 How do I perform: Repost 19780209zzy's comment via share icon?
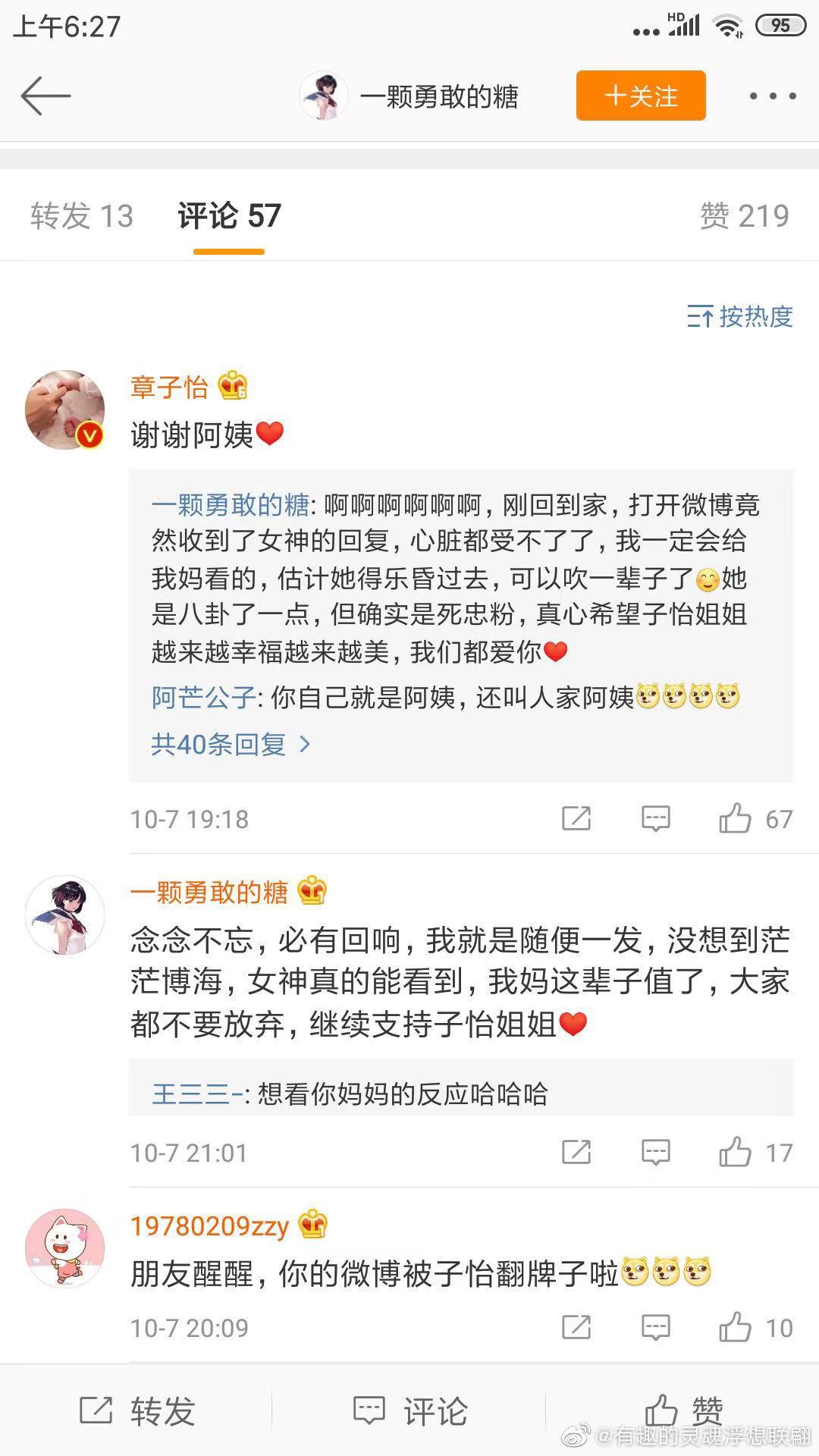(x=576, y=1328)
